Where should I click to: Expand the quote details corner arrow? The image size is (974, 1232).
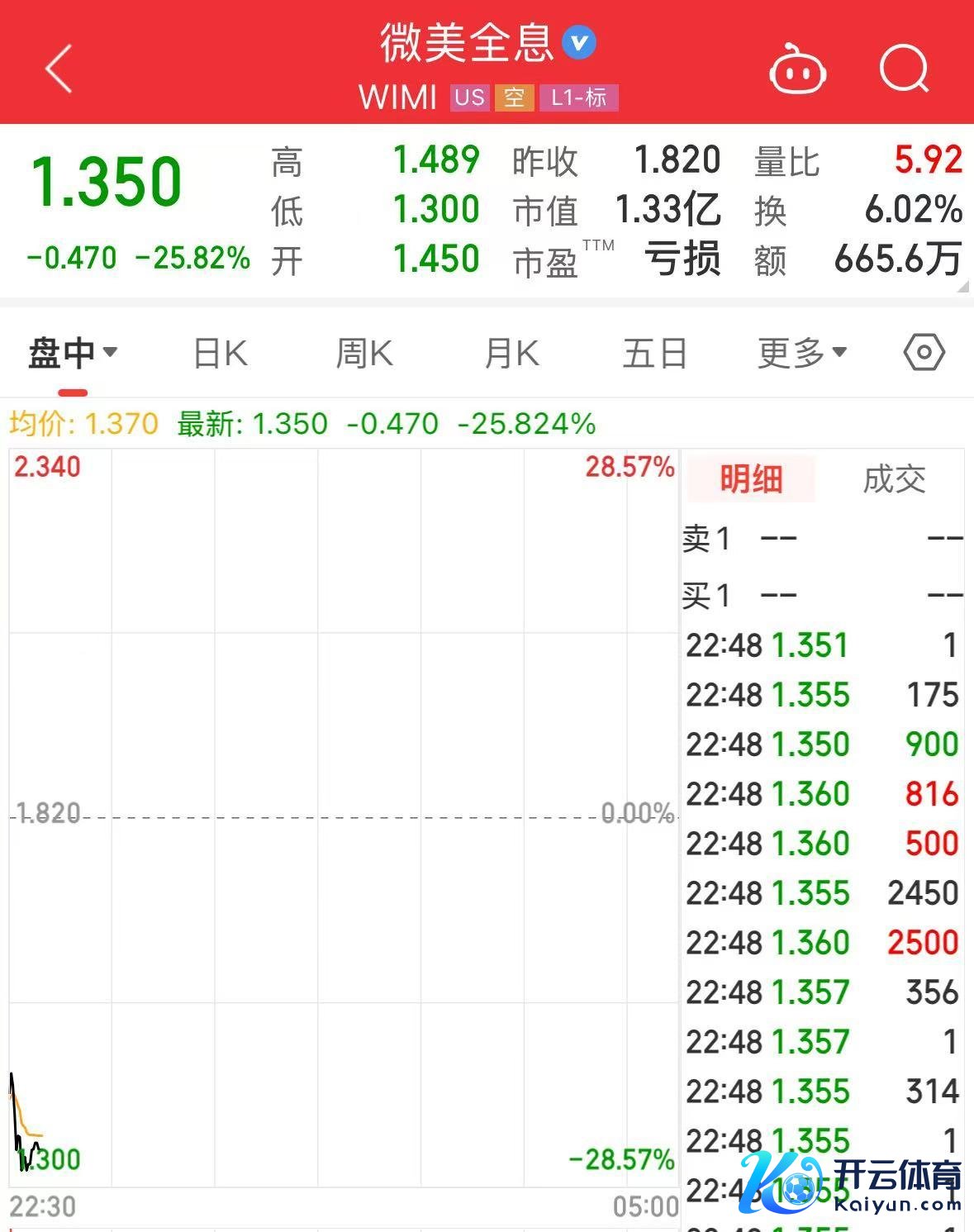click(x=962, y=287)
